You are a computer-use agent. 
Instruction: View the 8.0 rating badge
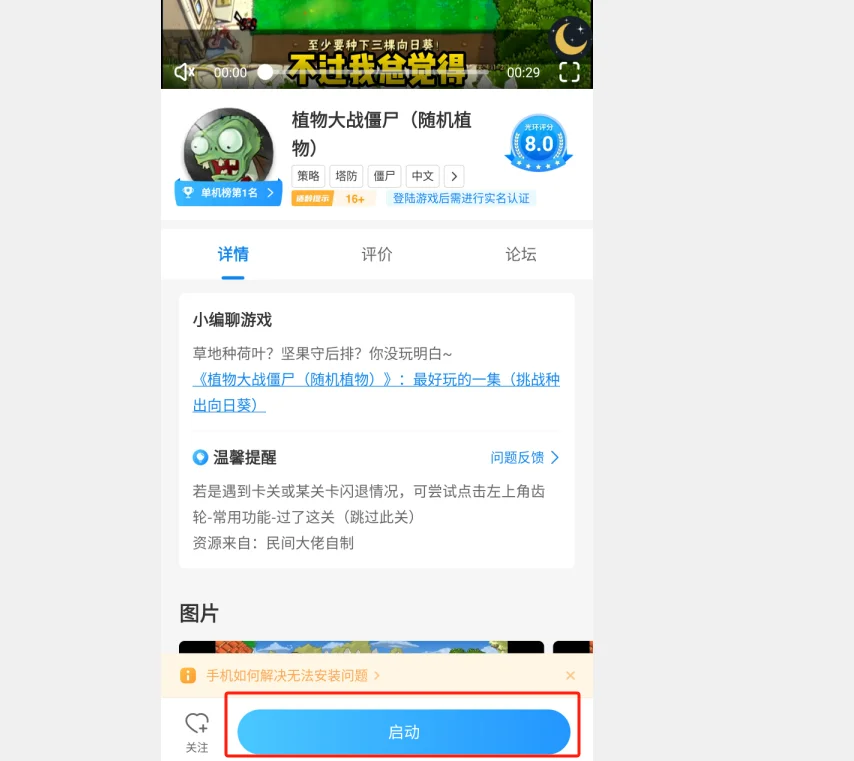[x=538, y=144]
